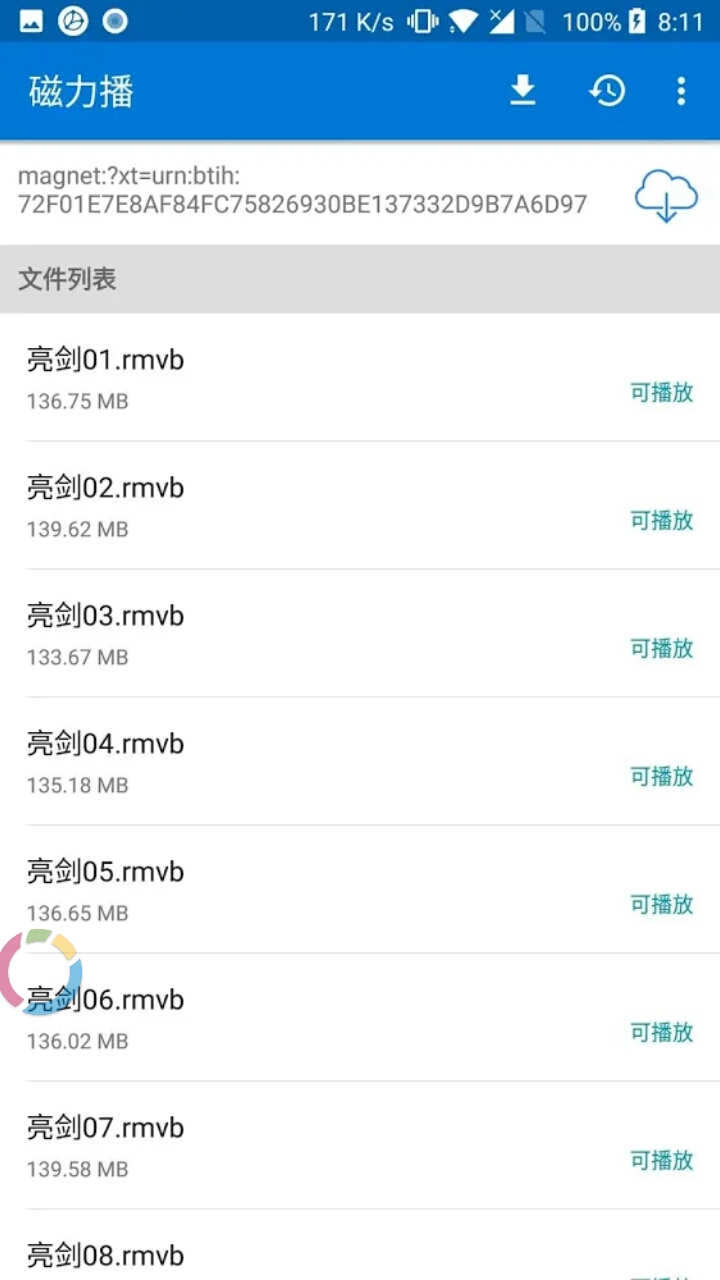Open the history clock icon
This screenshot has width=720, height=1280.
tap(607, 91)
